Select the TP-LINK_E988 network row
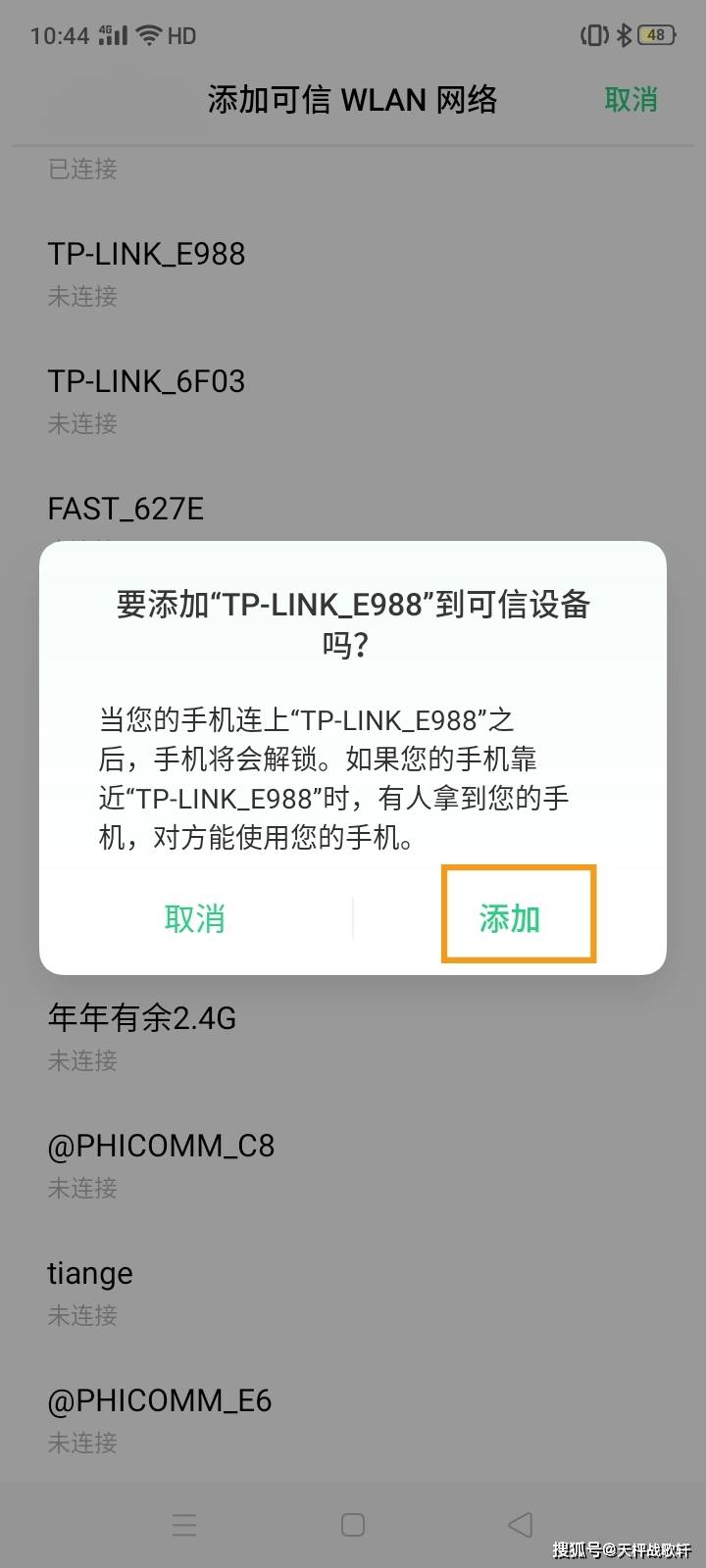This screenshot has width=706, height=1568. coord(353,272)
